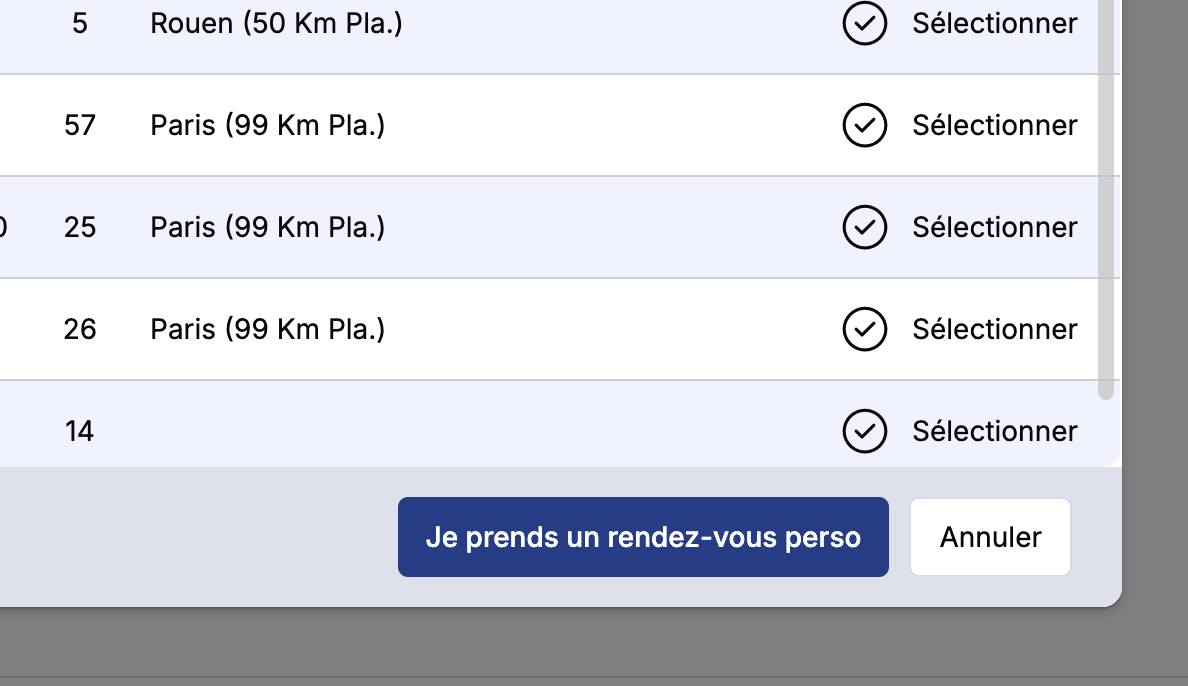Select the row numbered 14
This screenshot has height=686, width=1188.
pos(960,431)
